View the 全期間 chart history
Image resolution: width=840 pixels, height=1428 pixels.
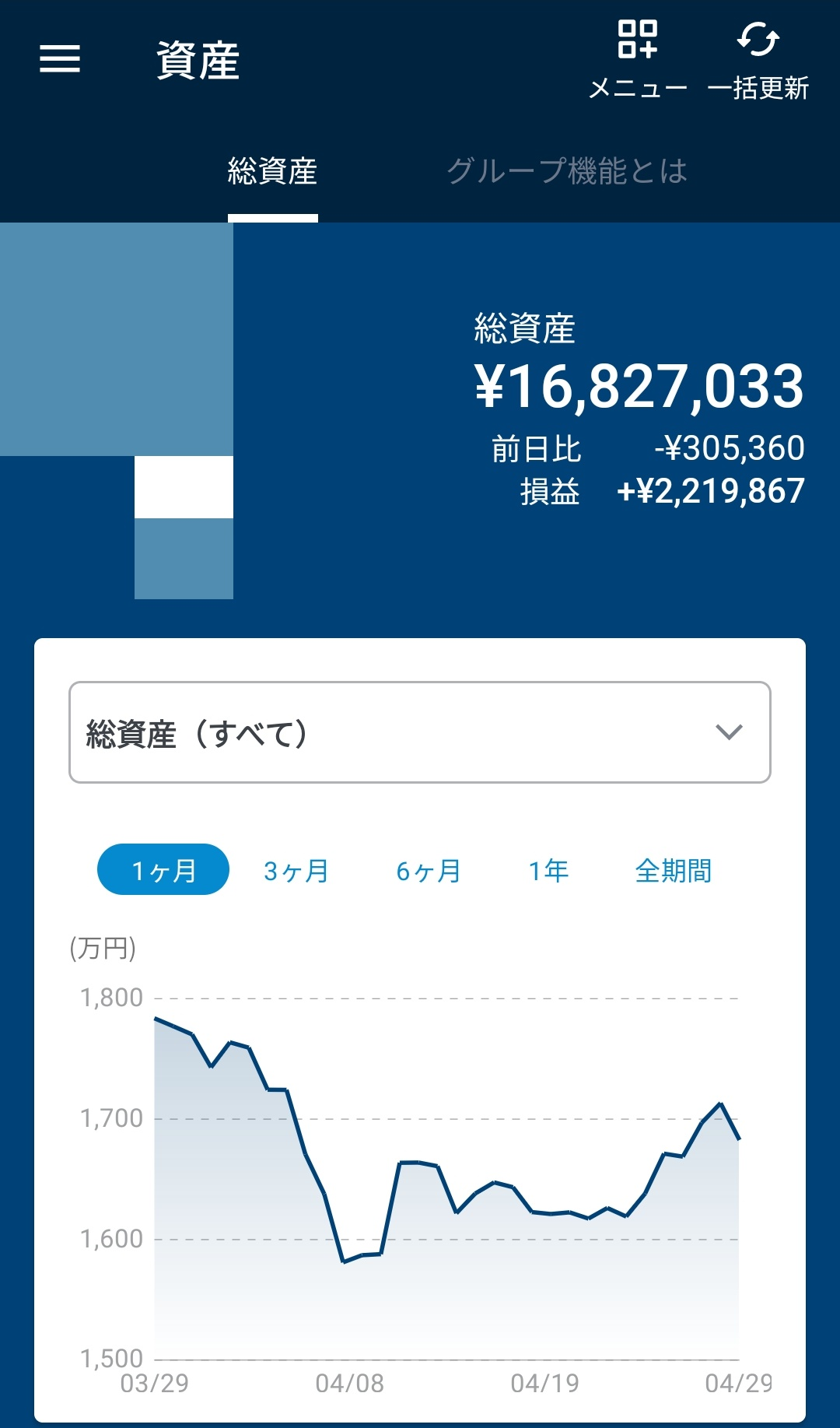673,871
